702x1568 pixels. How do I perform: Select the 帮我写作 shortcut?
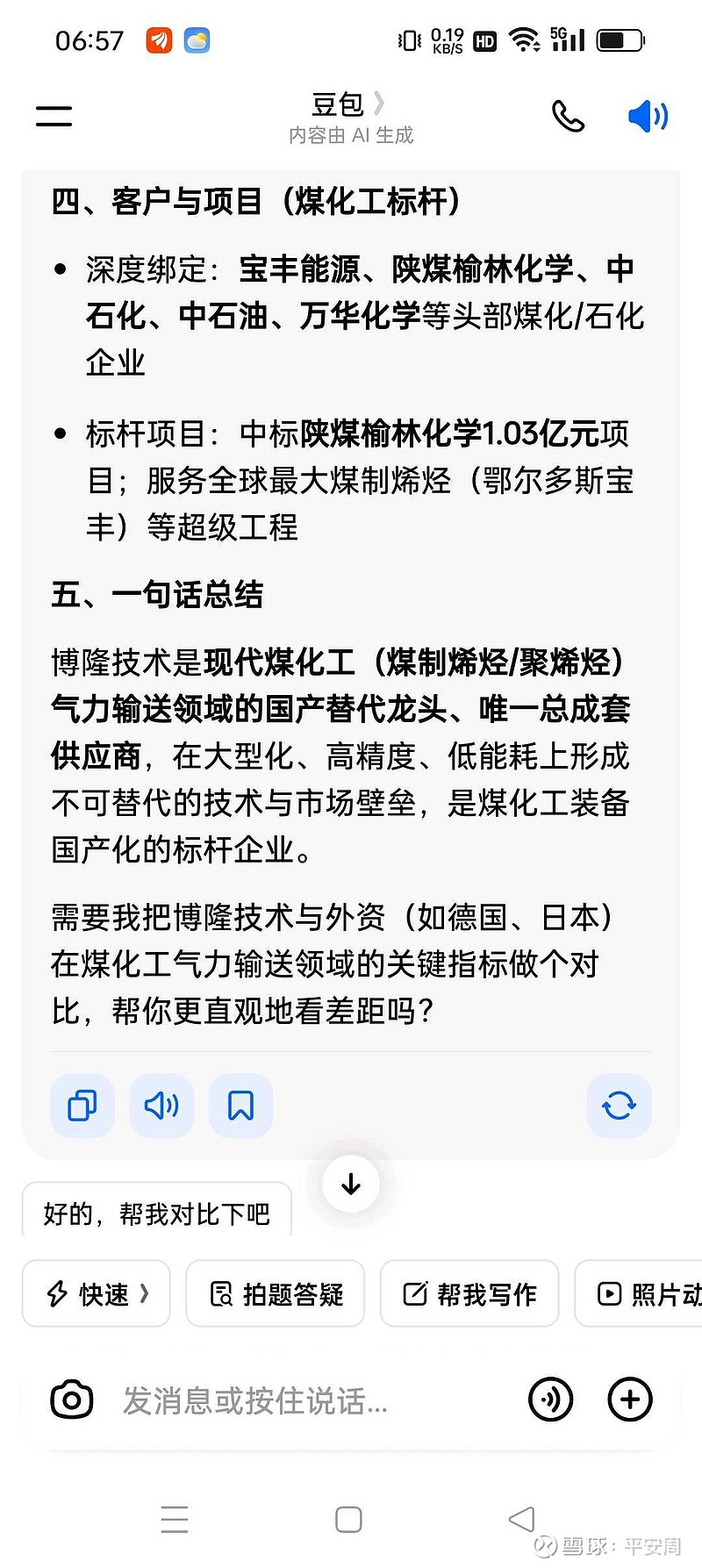click(469, 1293)
